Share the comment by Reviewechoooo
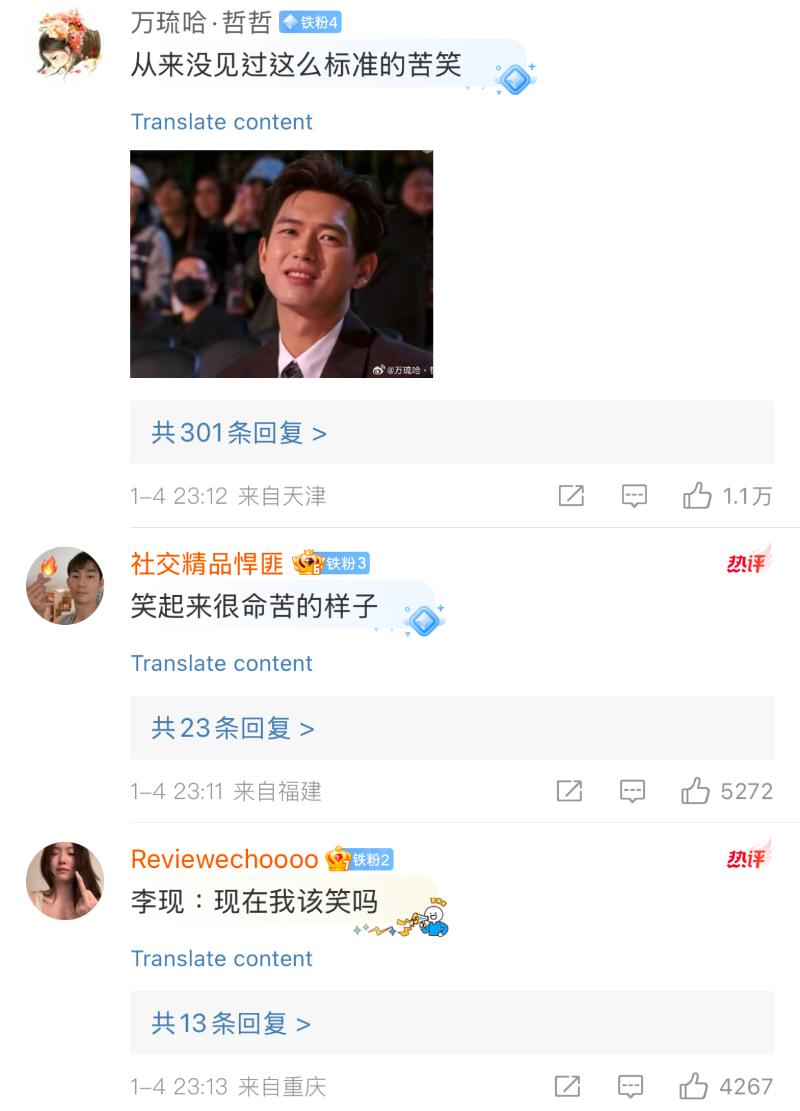This screenshot has height=1111, width=800. click(567, 1086)
